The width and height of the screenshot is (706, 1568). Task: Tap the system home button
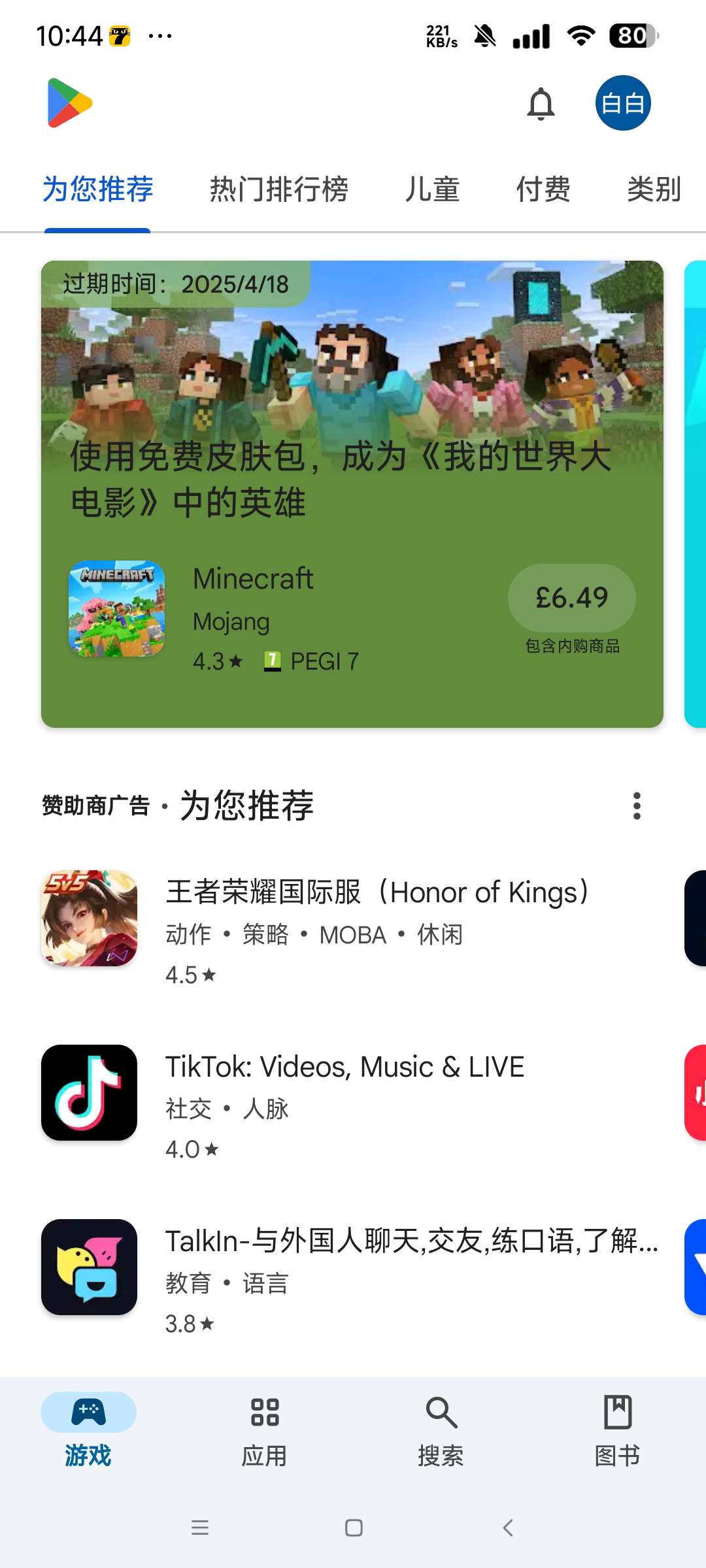(354, 1527)
